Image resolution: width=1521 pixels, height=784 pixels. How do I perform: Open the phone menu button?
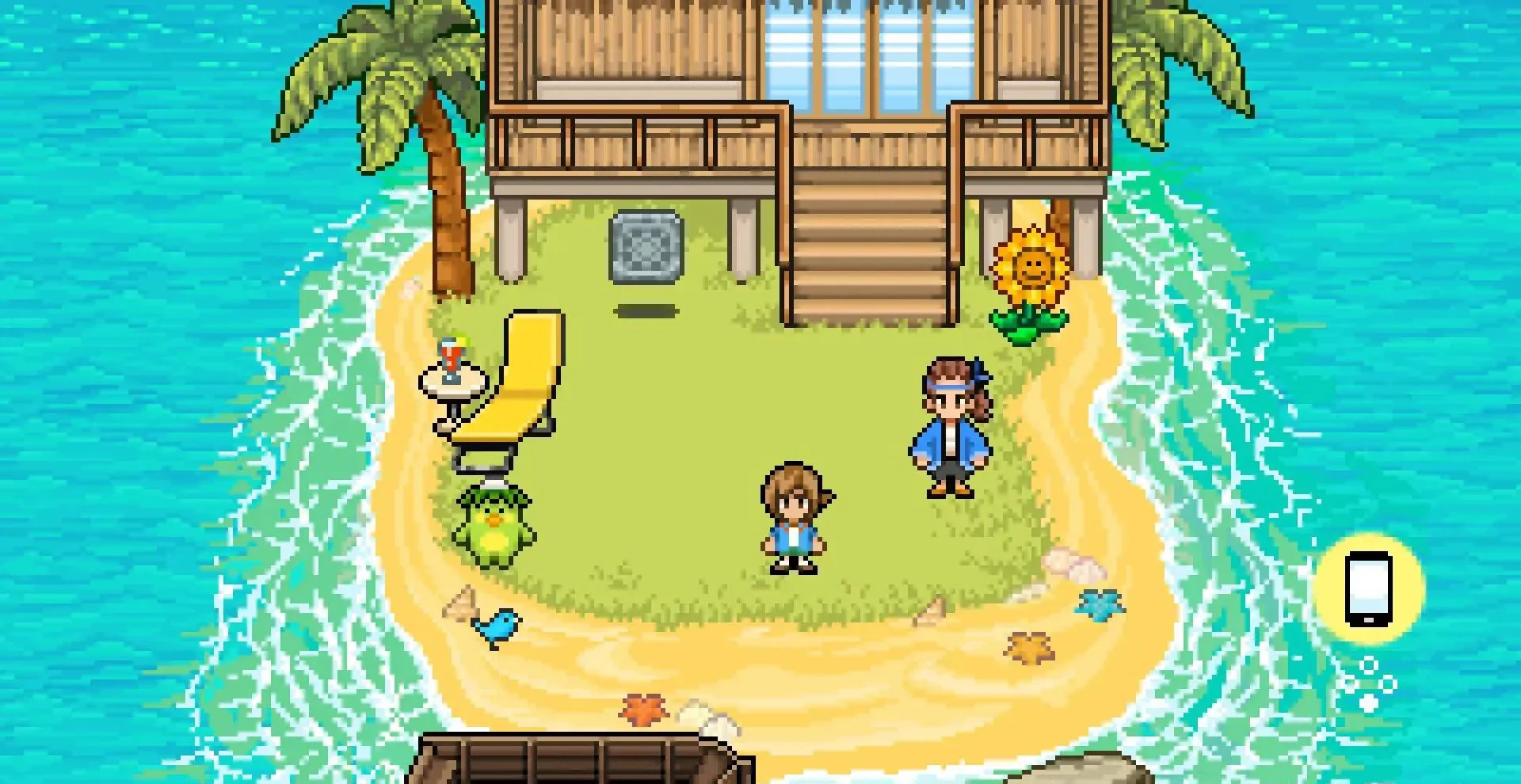click(x=1368, y=589)
